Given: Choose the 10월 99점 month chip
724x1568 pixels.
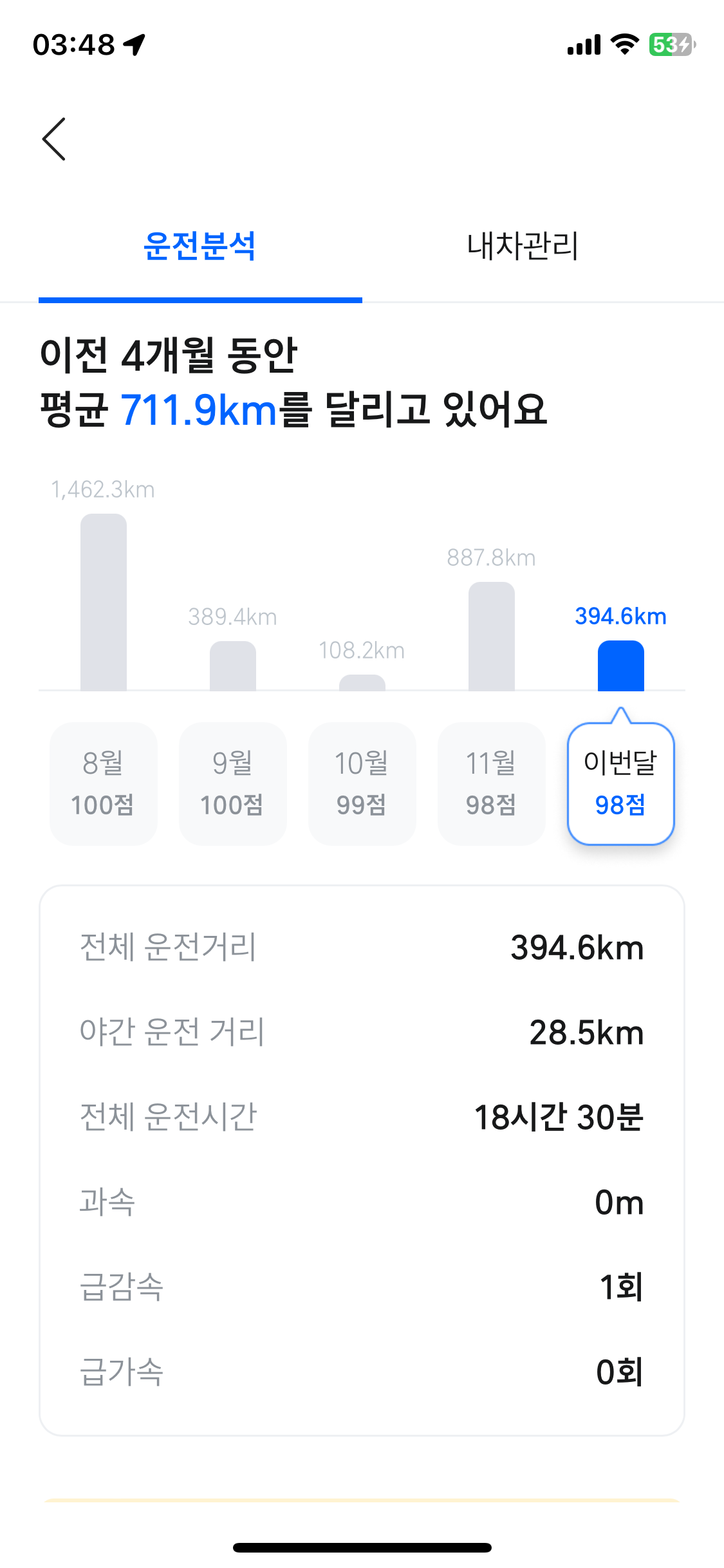Looking at the screenshot, I should (362, 783).
